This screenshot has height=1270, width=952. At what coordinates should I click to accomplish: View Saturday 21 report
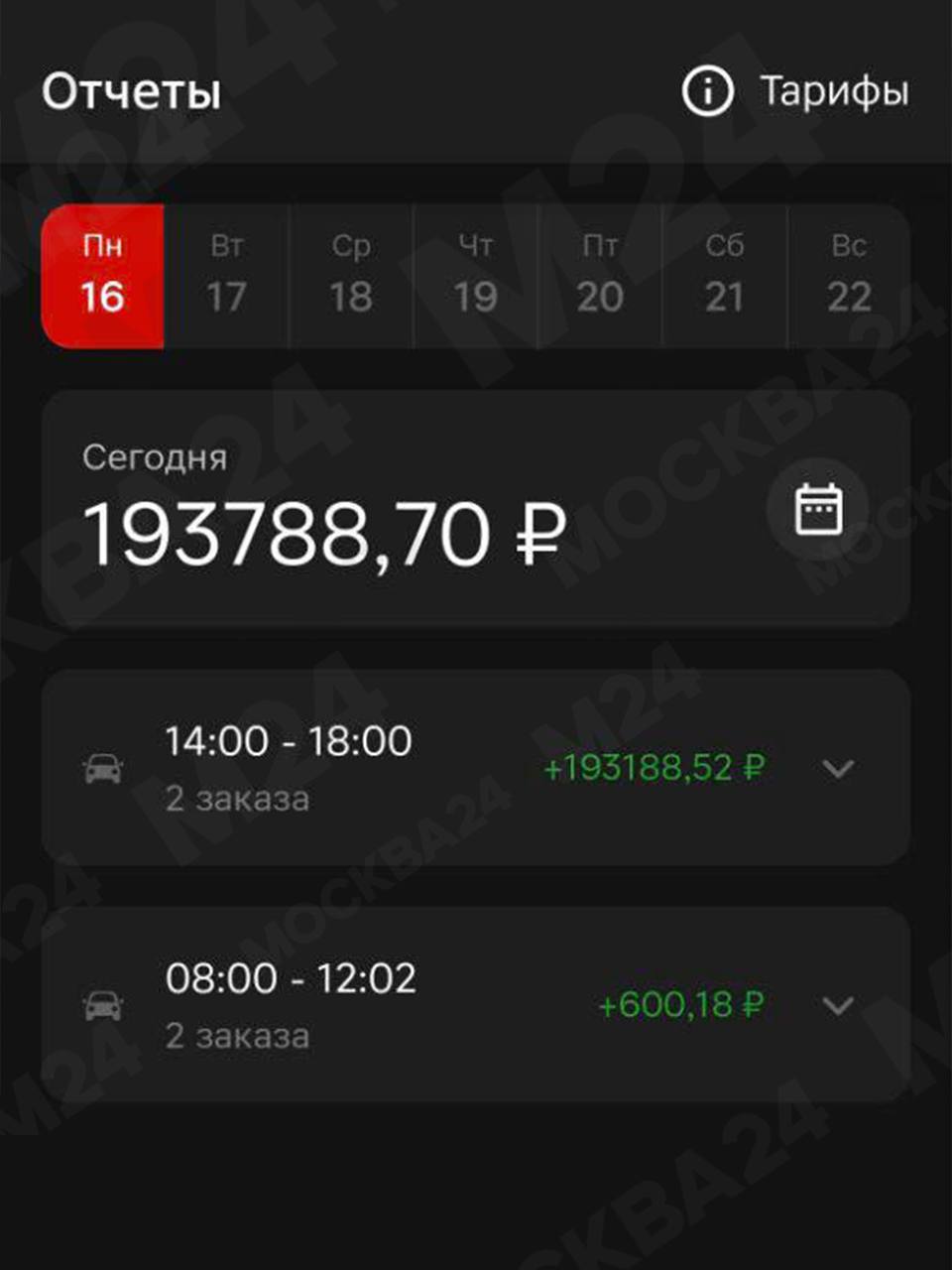coord(725,276)
